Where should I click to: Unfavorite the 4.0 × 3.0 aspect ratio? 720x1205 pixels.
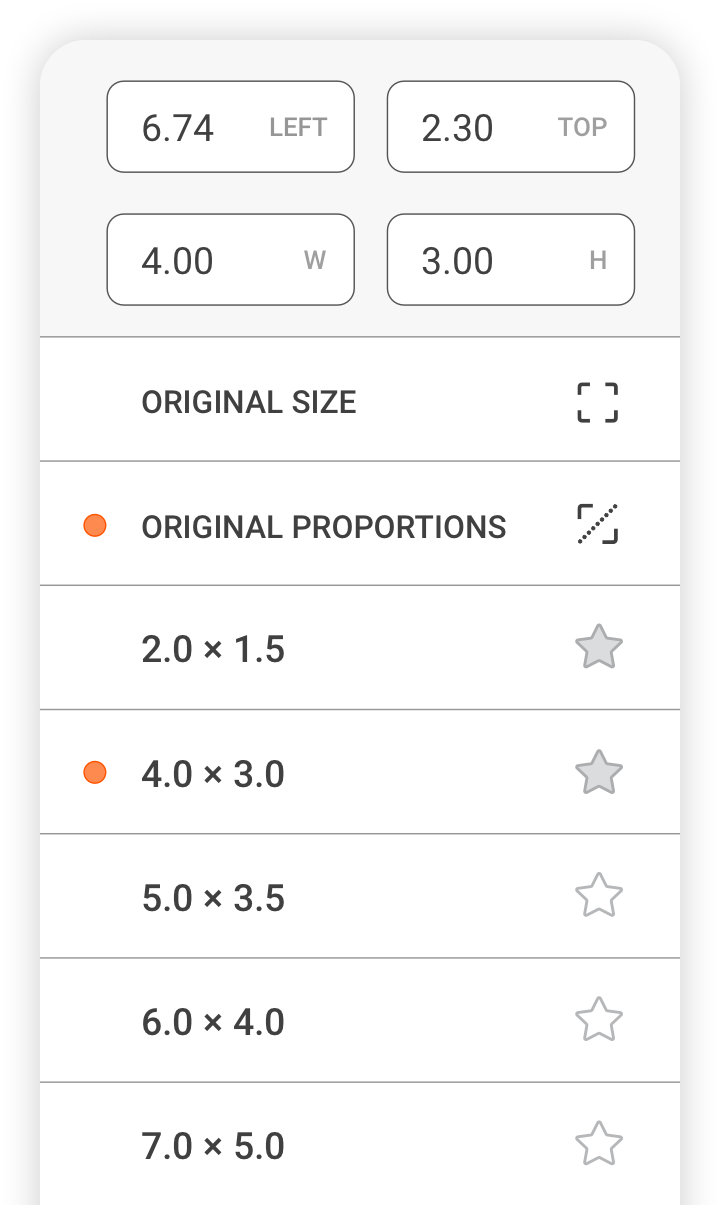tap(597, 771)
